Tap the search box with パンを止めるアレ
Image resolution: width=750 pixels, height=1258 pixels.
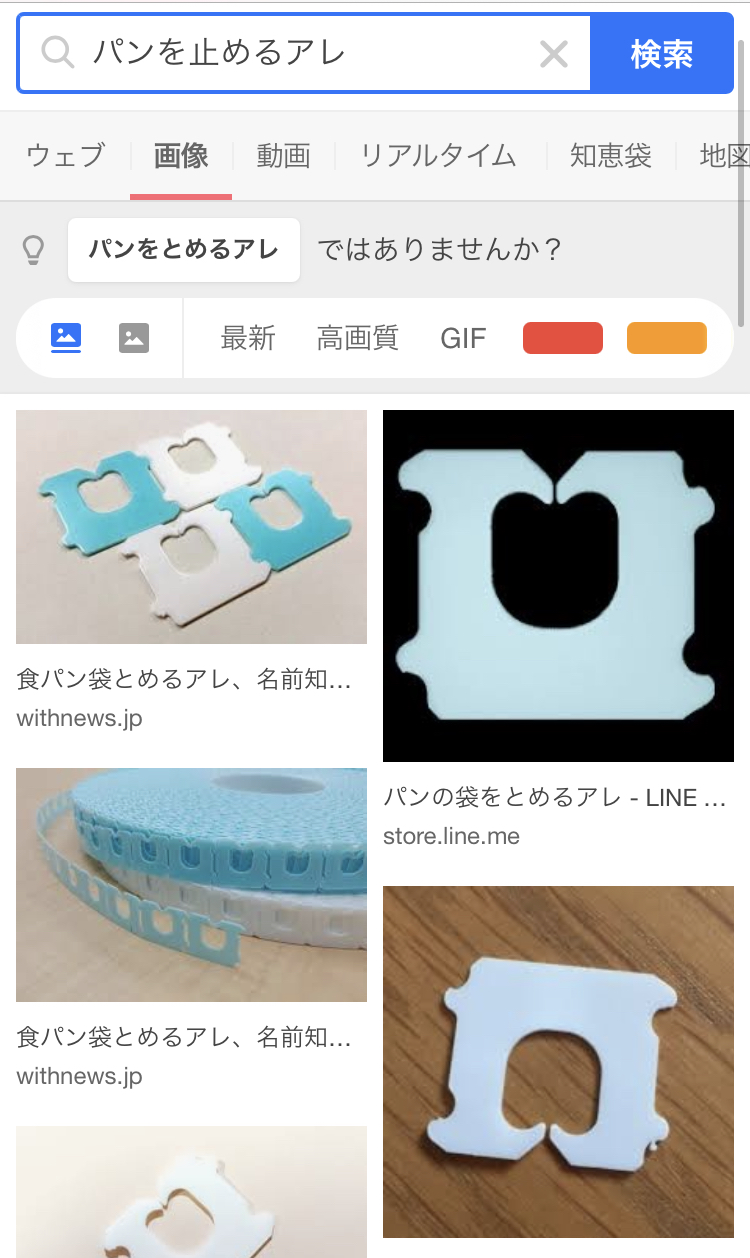coord(300,53)
